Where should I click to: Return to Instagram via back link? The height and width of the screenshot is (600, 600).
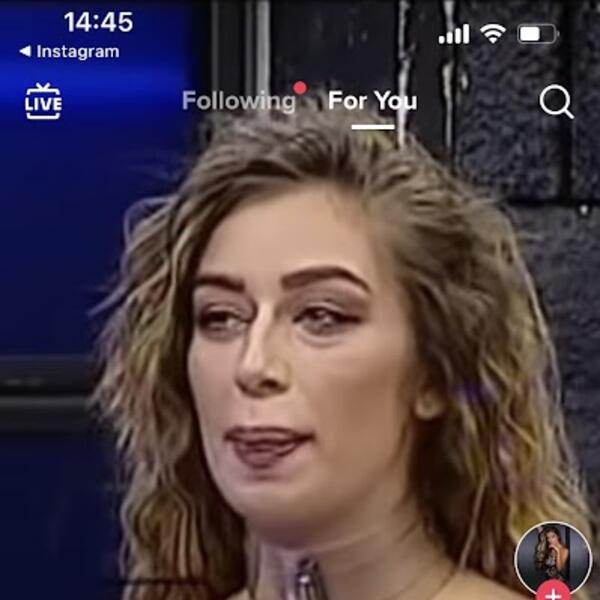(68, 51)
